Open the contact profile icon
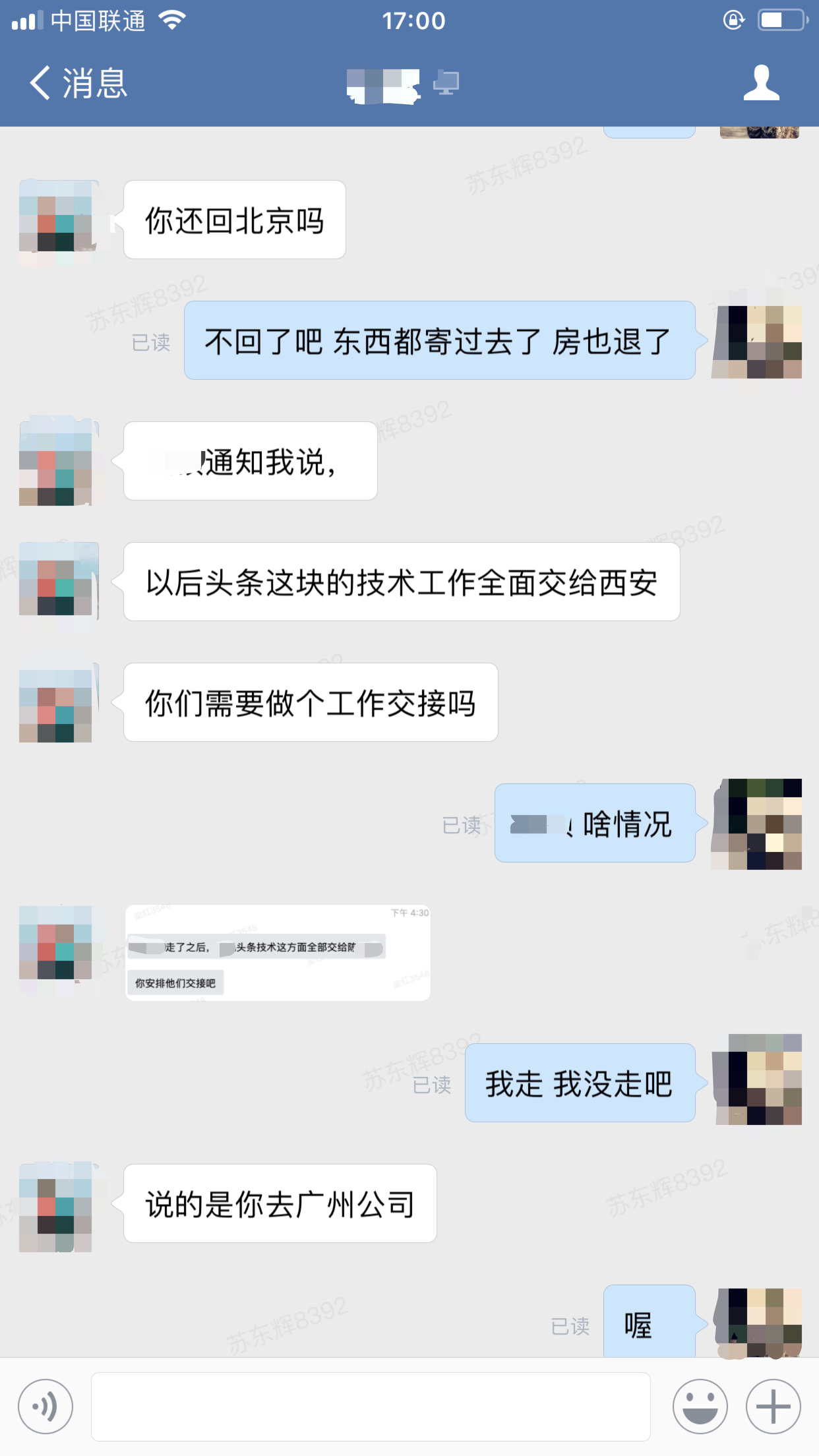Viewport: 819px width, 1456px height. pyautogui.click(x=761, y=83)
